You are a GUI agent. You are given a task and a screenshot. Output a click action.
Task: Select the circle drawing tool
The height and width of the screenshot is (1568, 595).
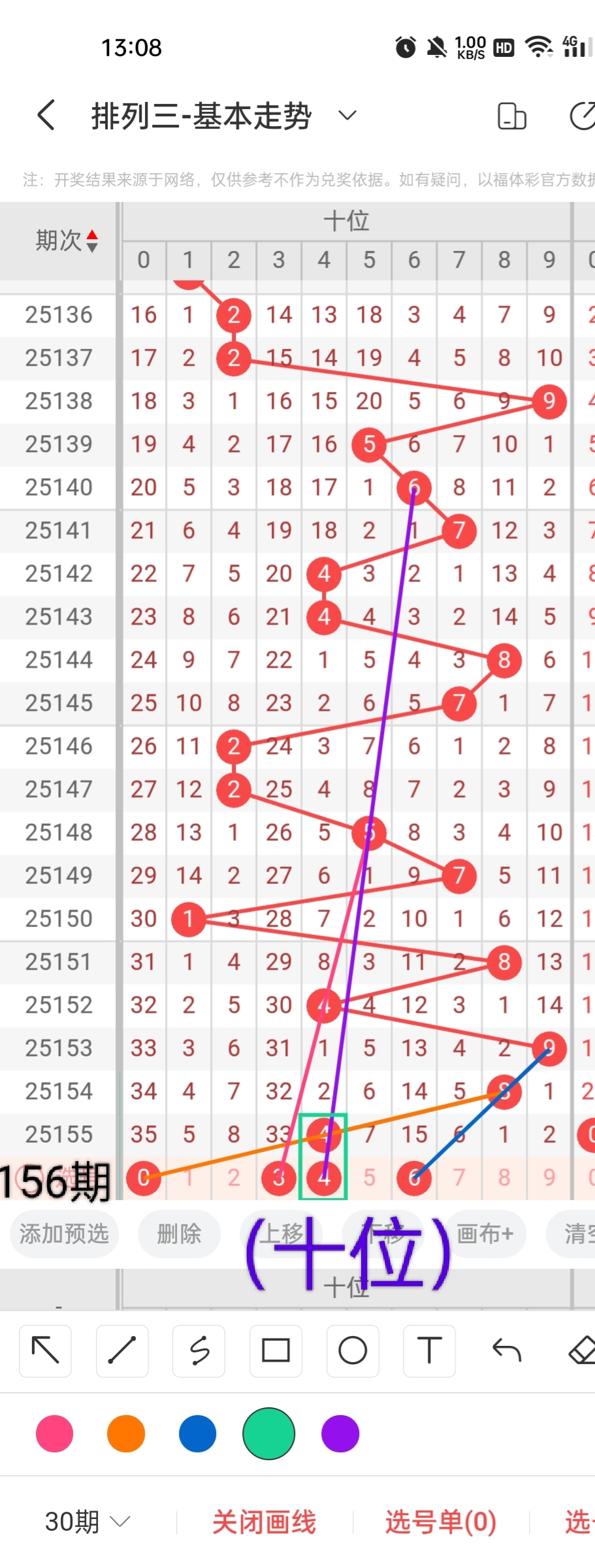click(x=353, y=1350)
